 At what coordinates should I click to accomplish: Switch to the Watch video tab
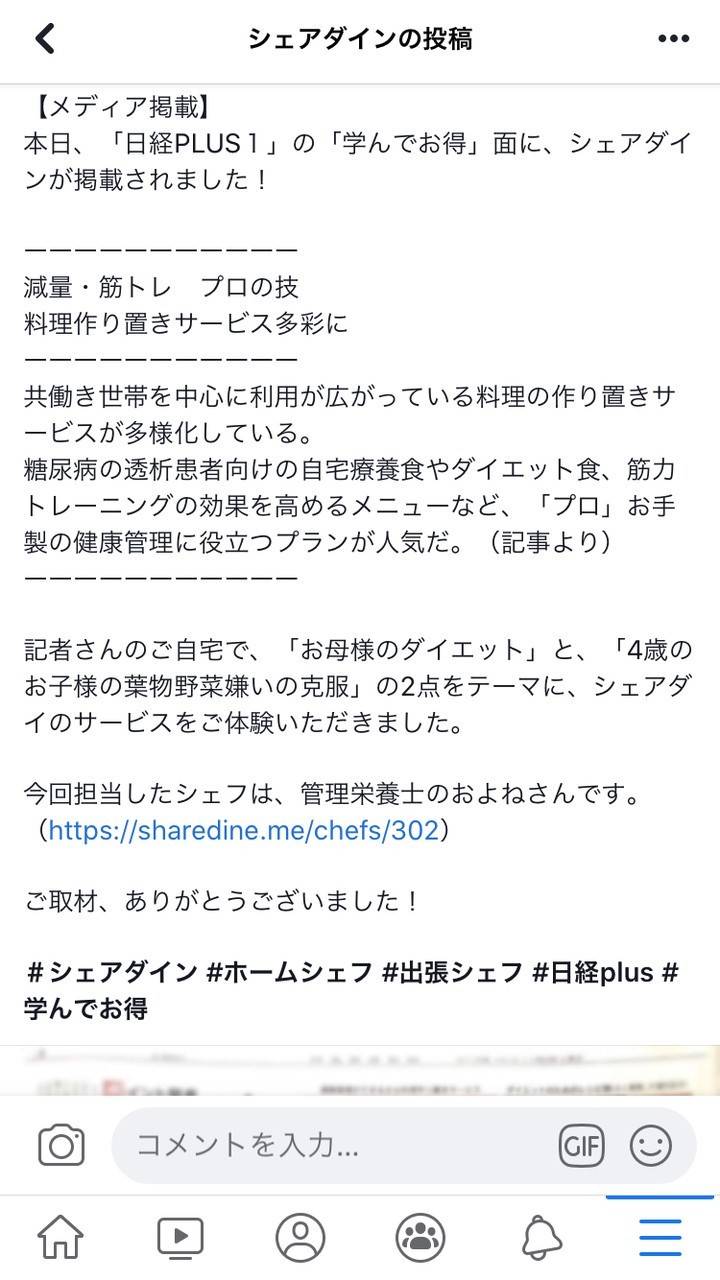tap(180, 1238)
